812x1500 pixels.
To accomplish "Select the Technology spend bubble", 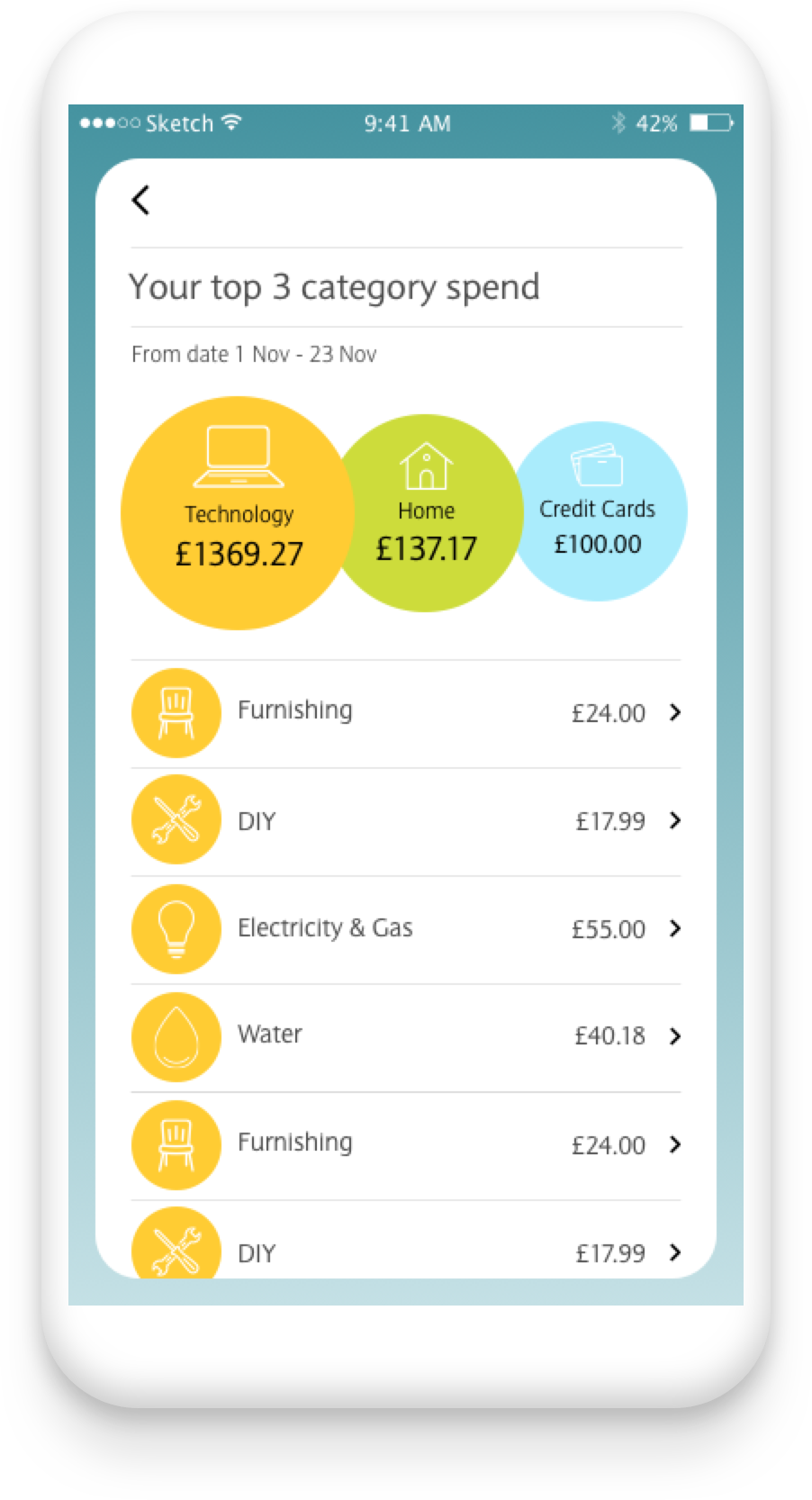I will (238, 513).
